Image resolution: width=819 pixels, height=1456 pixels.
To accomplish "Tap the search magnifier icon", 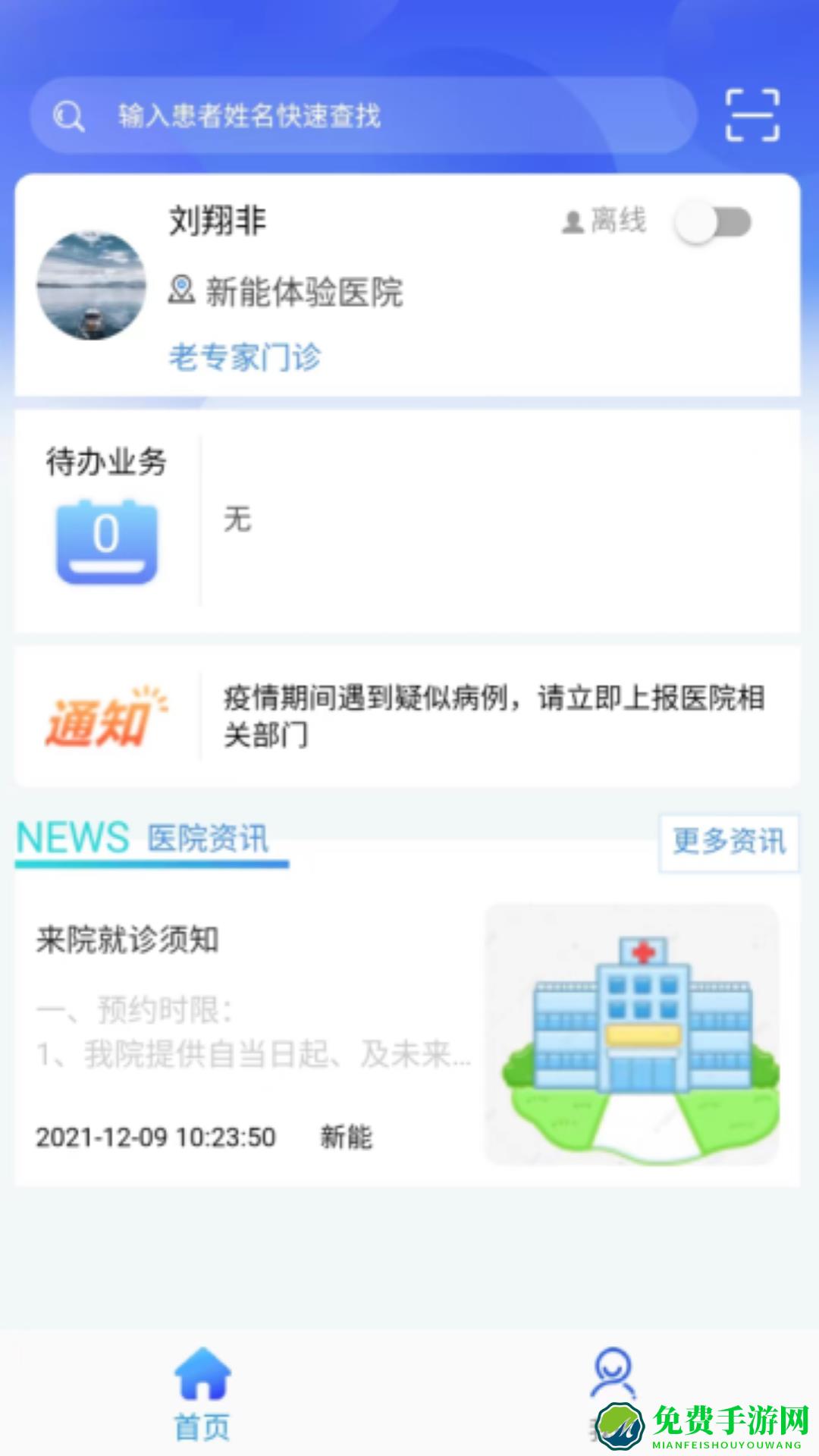I will [67, 114].
